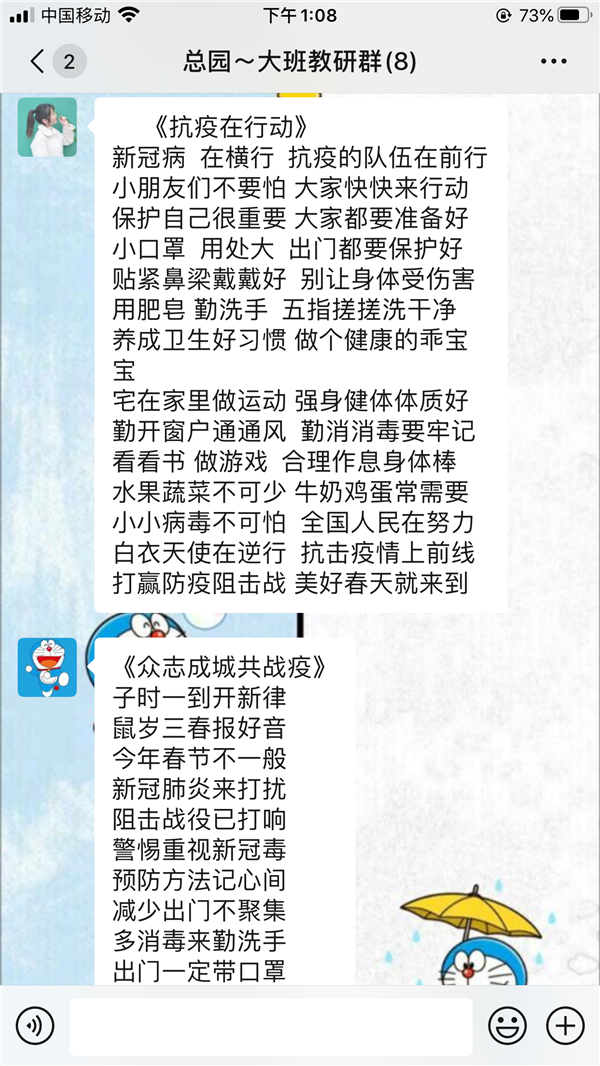
Task: View profile of the girl avatar sender
Action: click(47, 127)
